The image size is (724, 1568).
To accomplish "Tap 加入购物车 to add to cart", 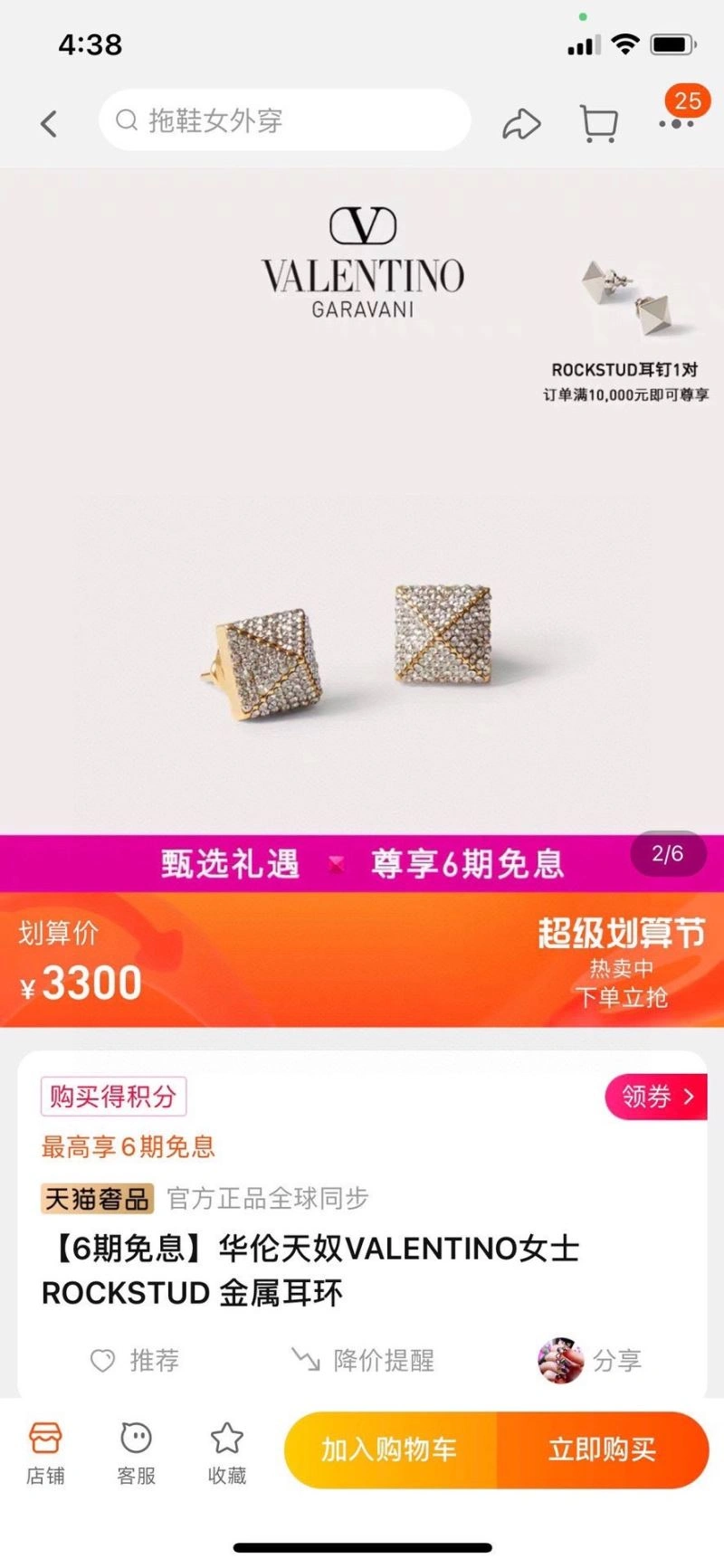I will (x=390, y=1449).
